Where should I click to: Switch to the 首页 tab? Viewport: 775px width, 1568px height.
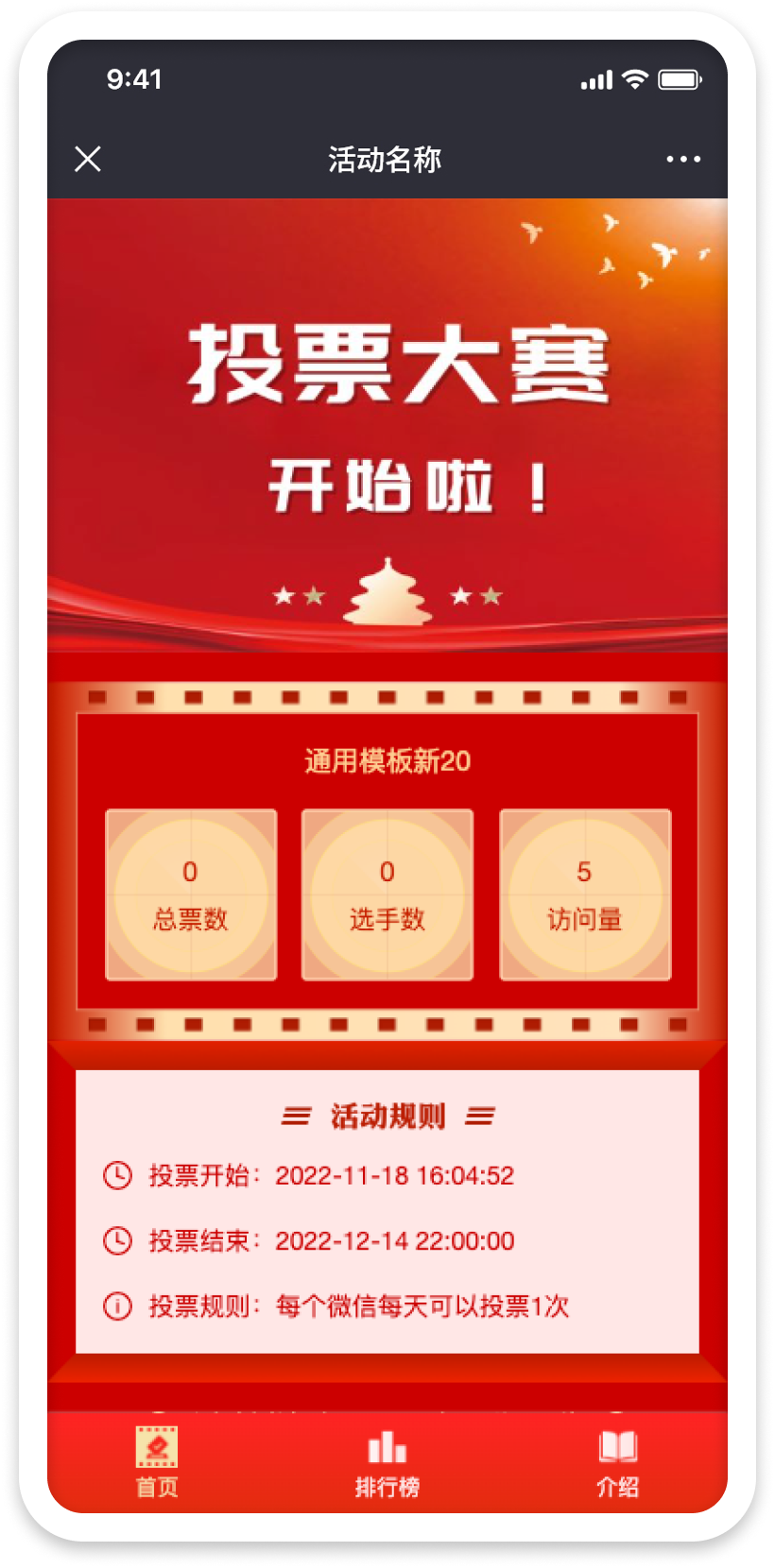[157, 1461]
